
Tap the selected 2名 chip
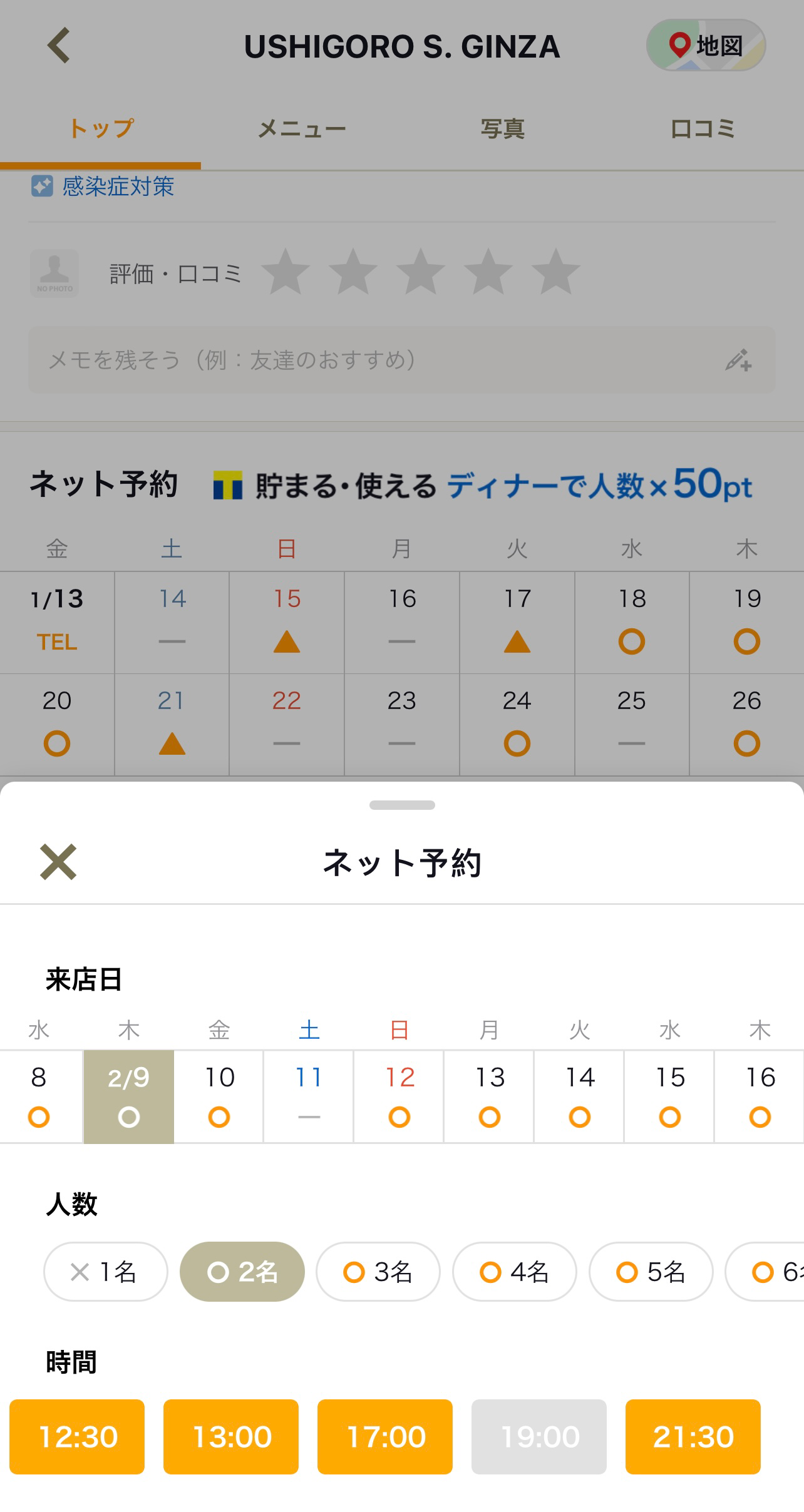coord(242,1272)
